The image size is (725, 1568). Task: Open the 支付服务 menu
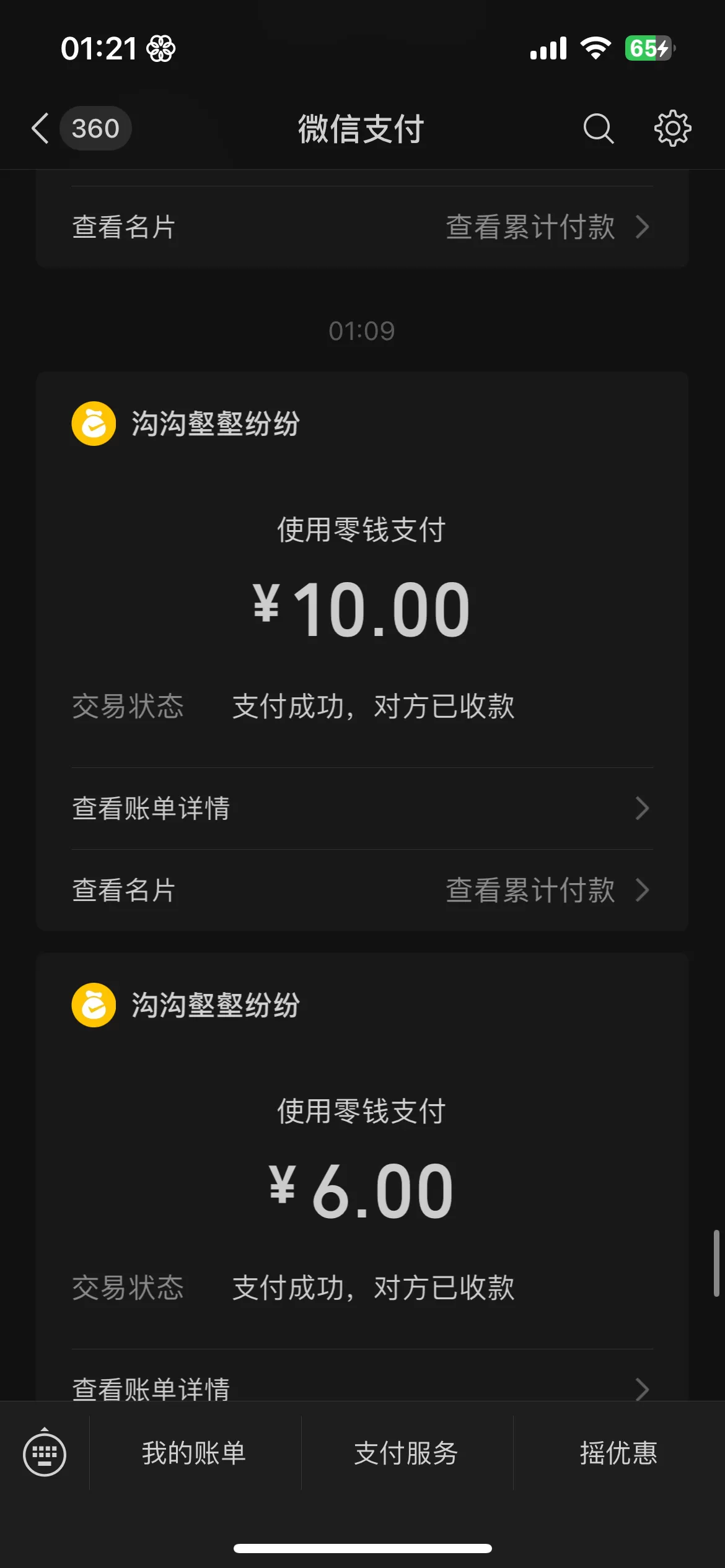[406, 1453]
